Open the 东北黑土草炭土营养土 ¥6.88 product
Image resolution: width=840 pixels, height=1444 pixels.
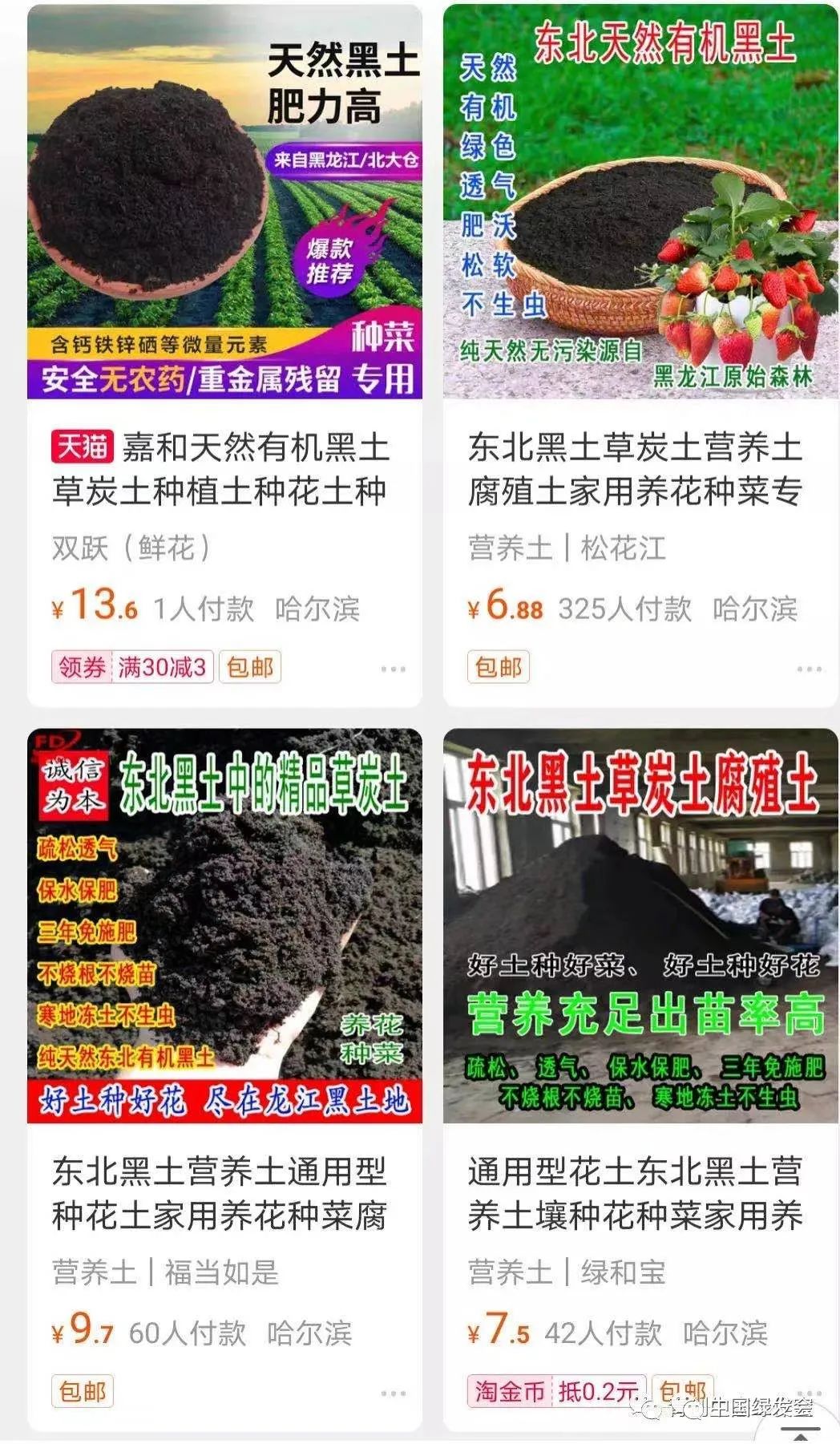[640, 469]
